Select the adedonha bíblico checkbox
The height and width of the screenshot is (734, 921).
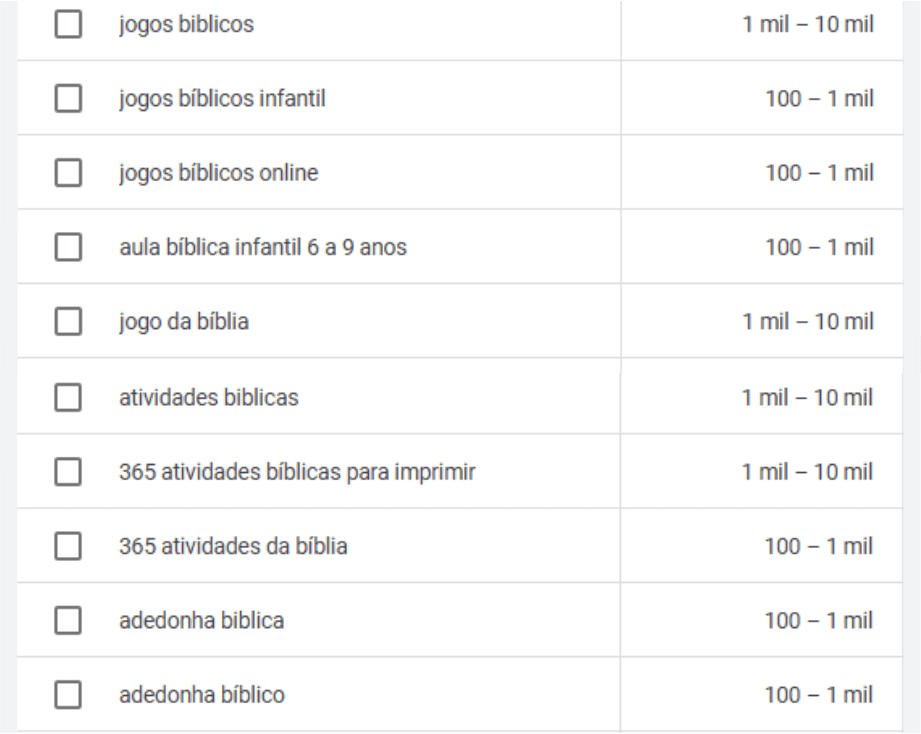point(68,695)
